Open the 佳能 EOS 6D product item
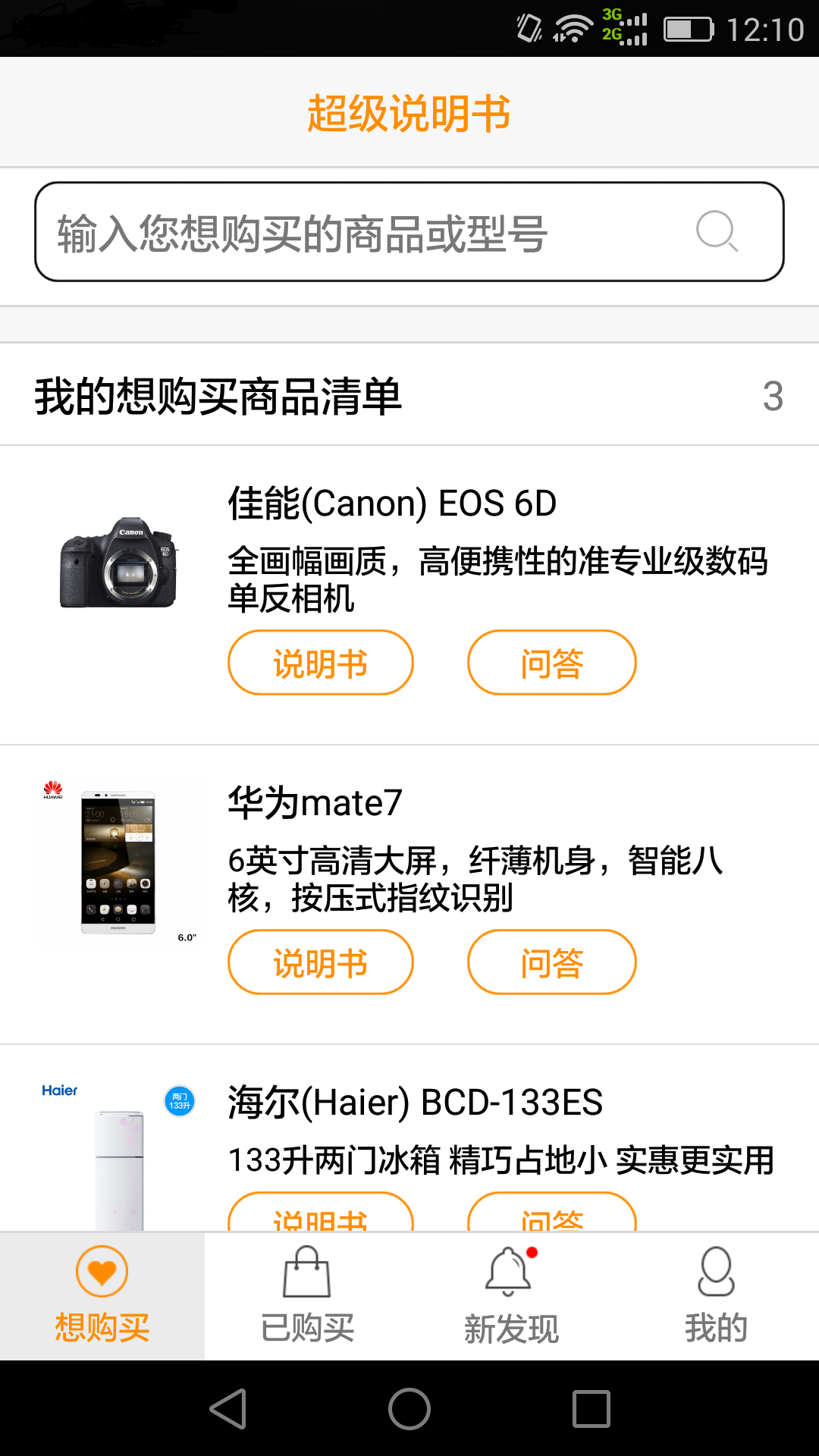 point(392,504)
